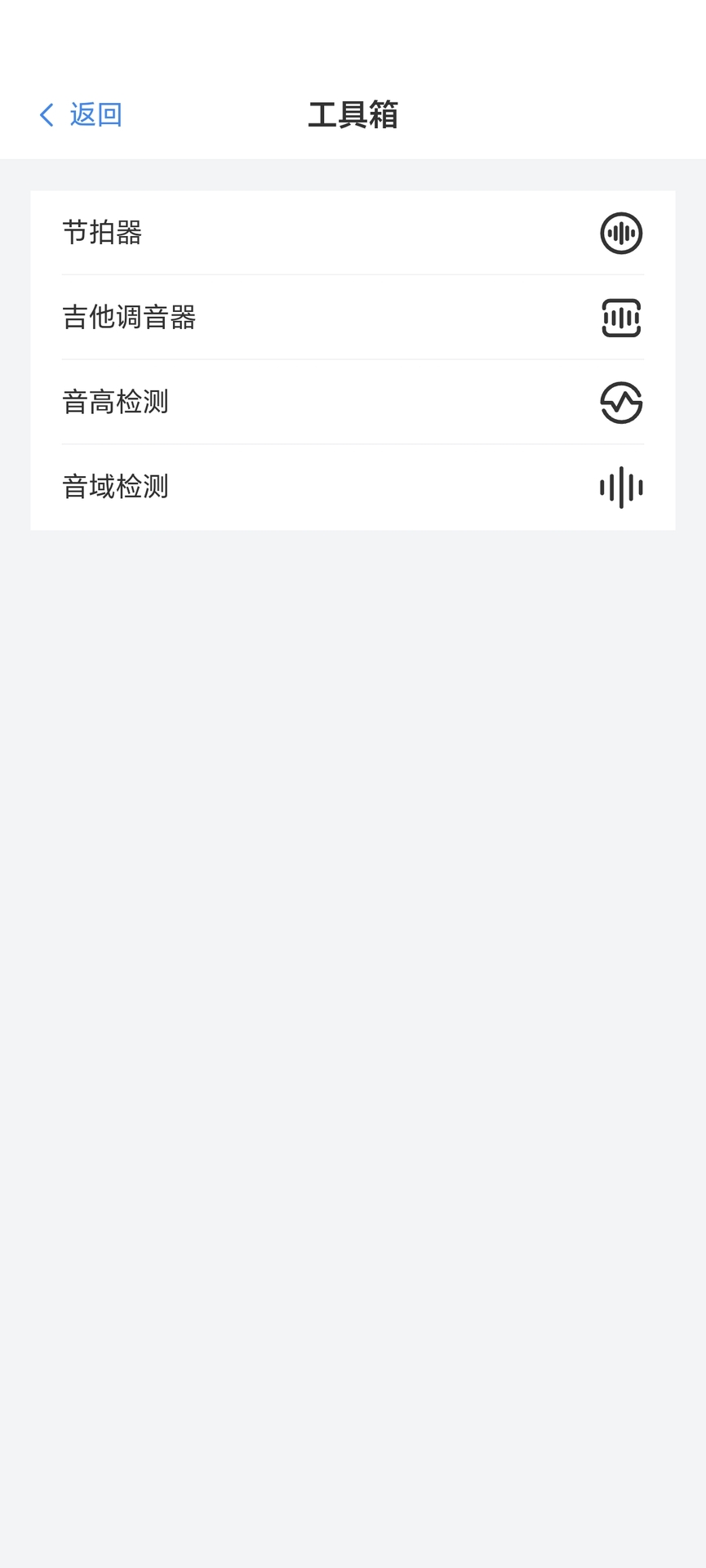Tap the 工具箱 toolbox title
706x1568 pixels.
[x=353, y=114]
